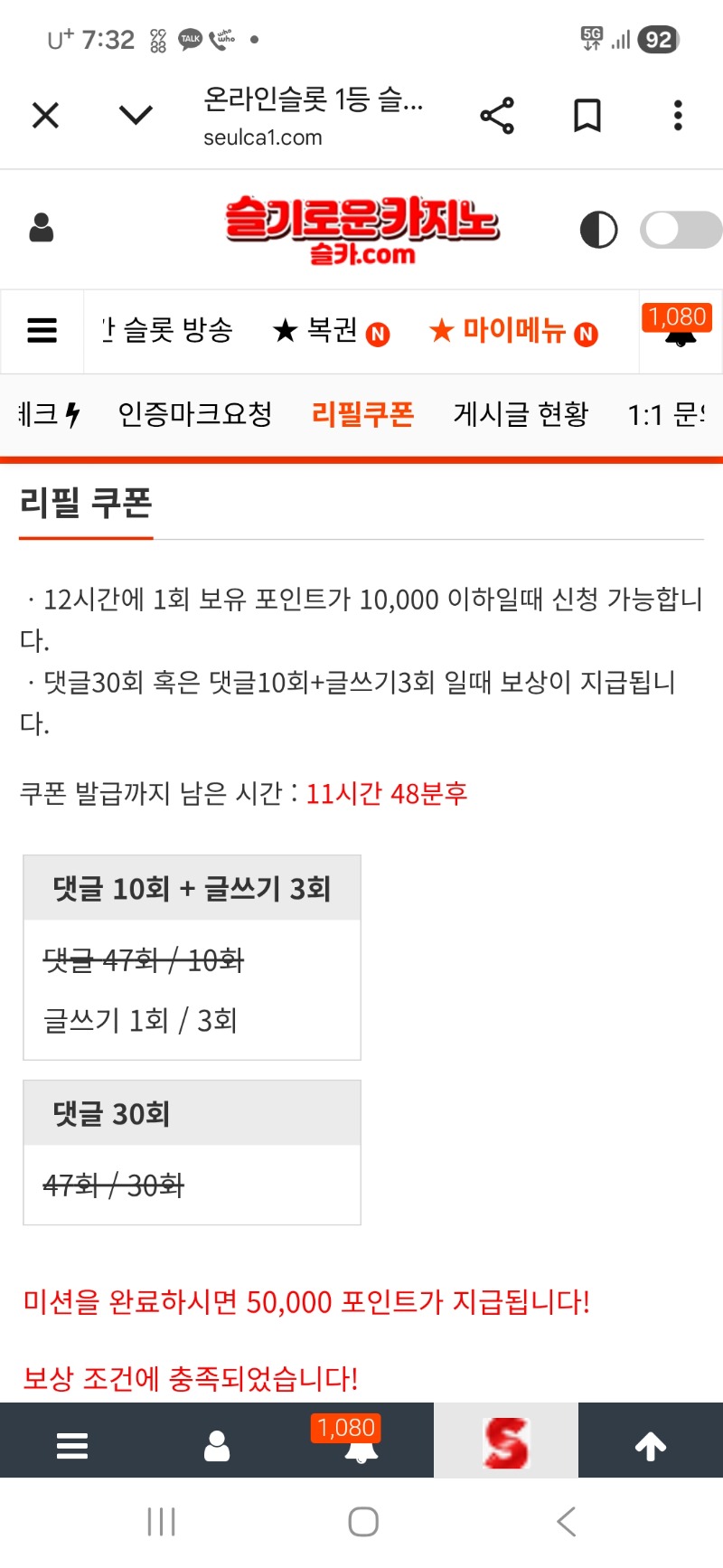The height and width of the screenshot is (1568, 723).
Task: Open the 복권 menu
Action: [x=331, y=331]
